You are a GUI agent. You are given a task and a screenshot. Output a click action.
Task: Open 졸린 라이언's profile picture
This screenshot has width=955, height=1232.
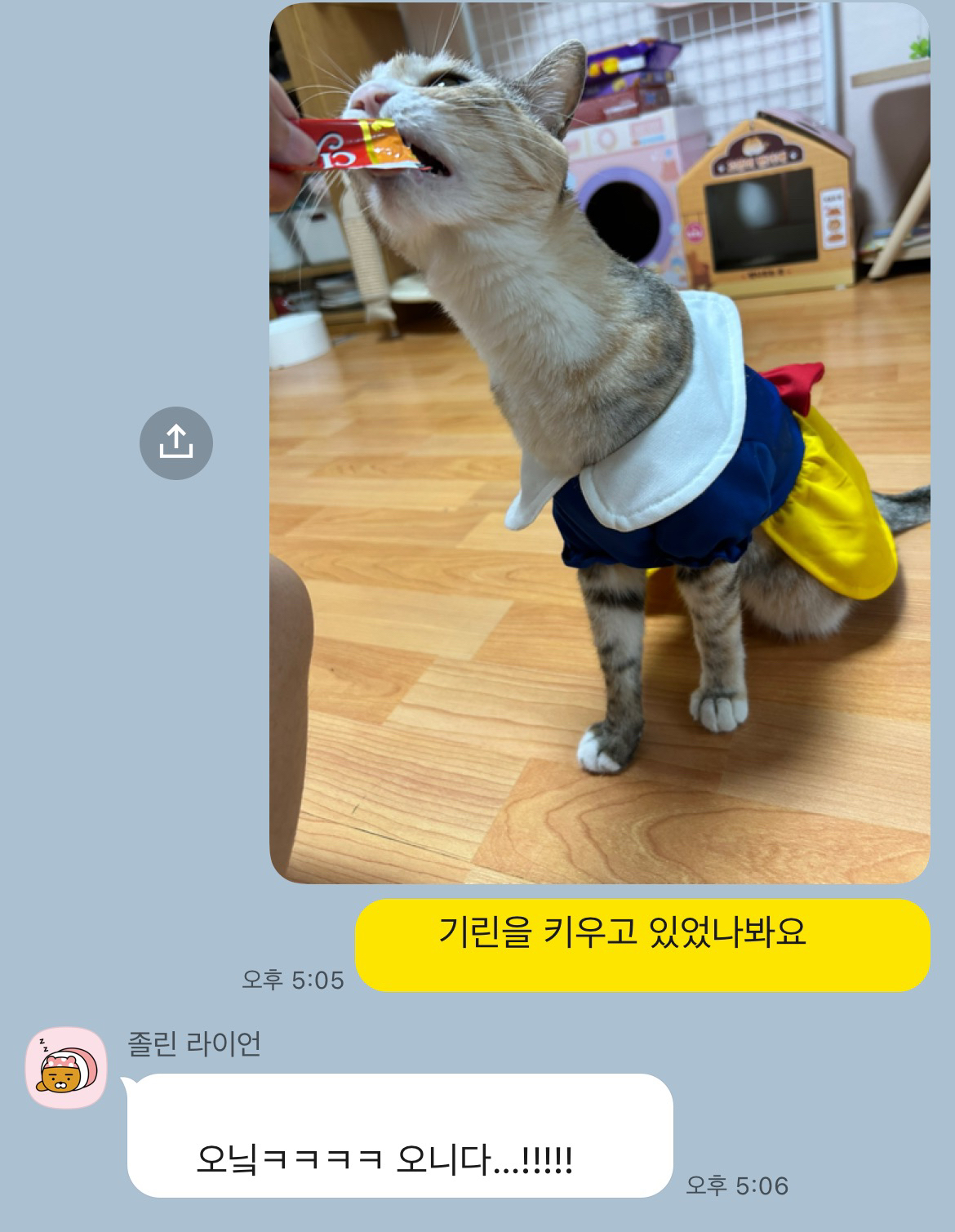pyautogui.click(x=66, y=1068)
